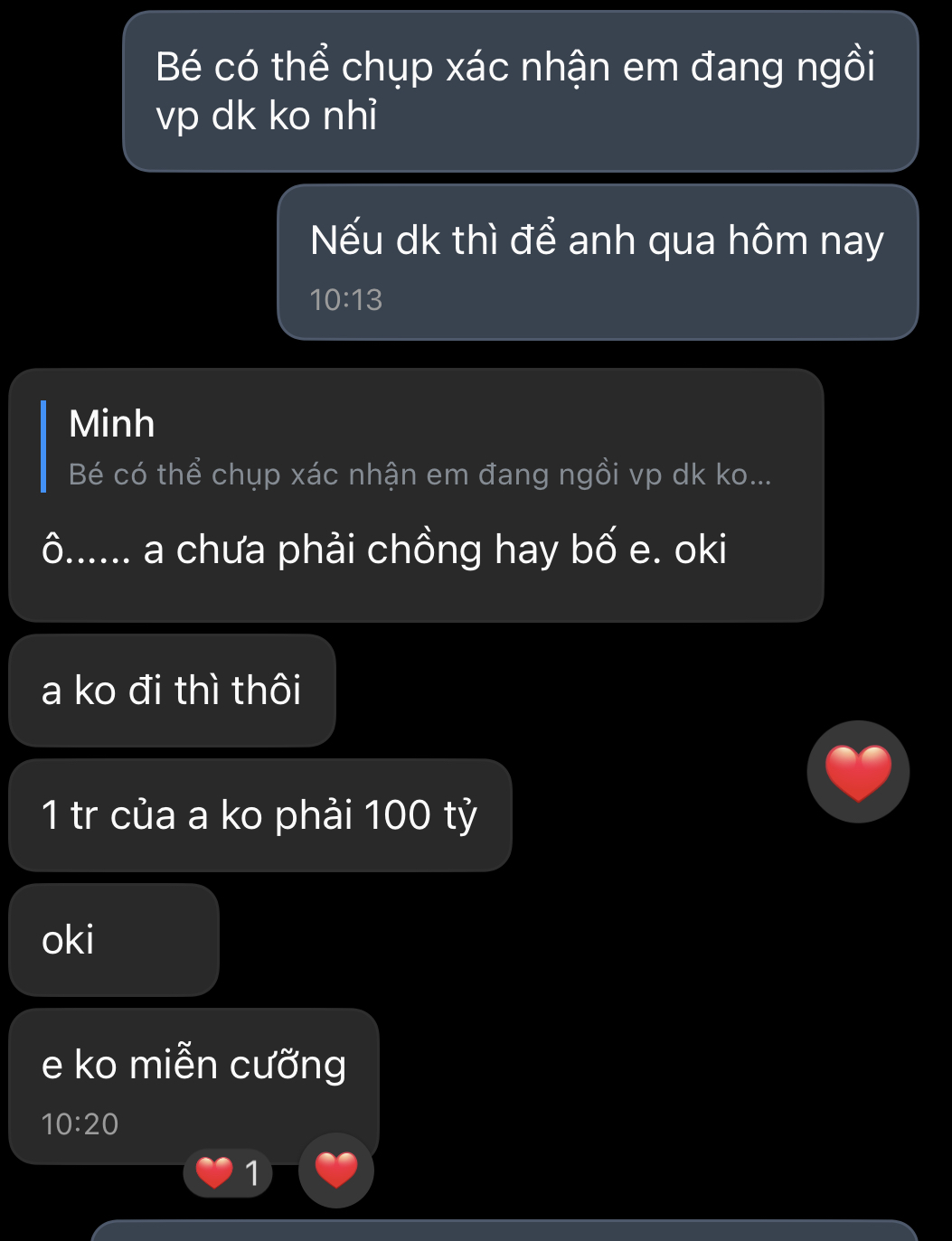View the heart reaction count on "e ko miễn cưỡng"
This screenshot has width=952, height=1241.
coord(228,1173)
